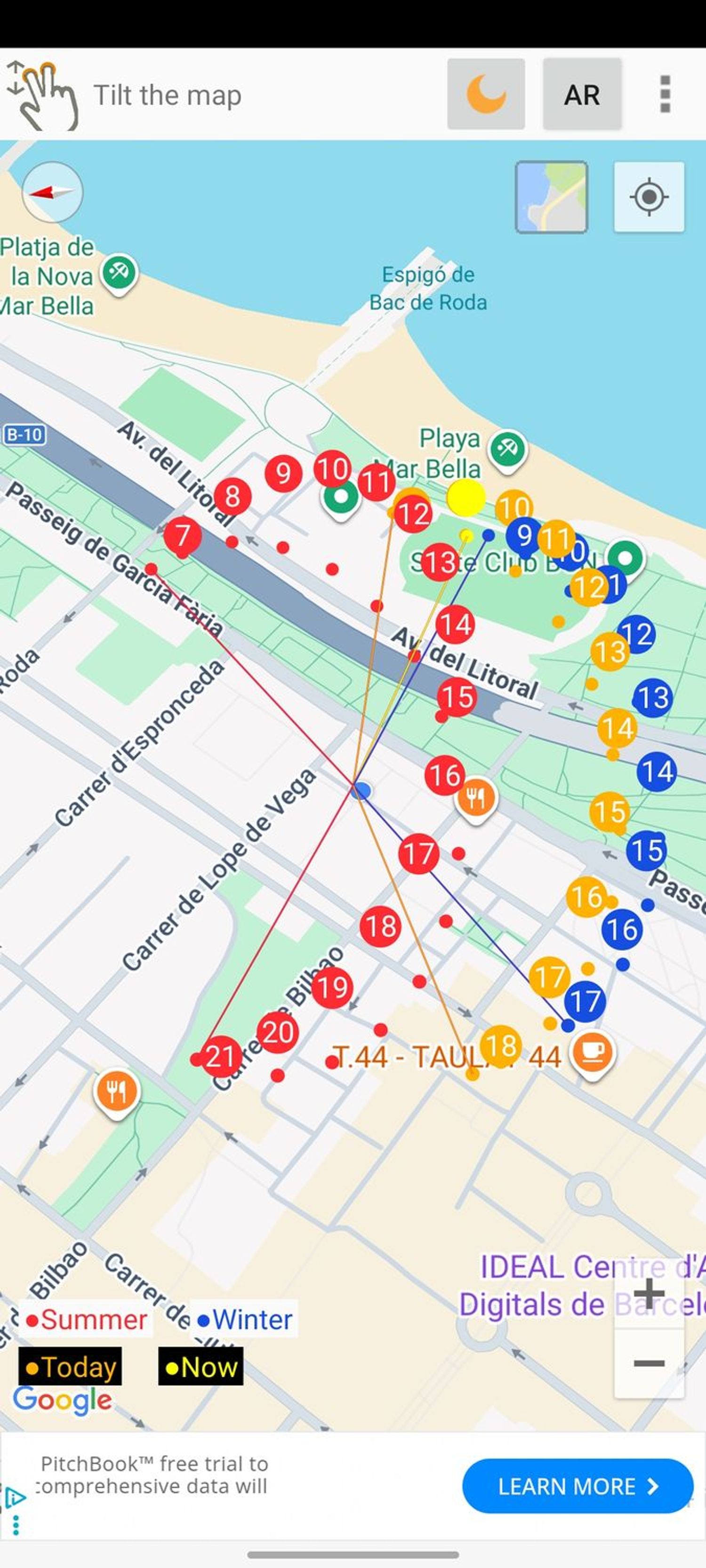Screen dimensions: 706x1568
Task: Open the ad choices info icon
Action: (15, 1498)
